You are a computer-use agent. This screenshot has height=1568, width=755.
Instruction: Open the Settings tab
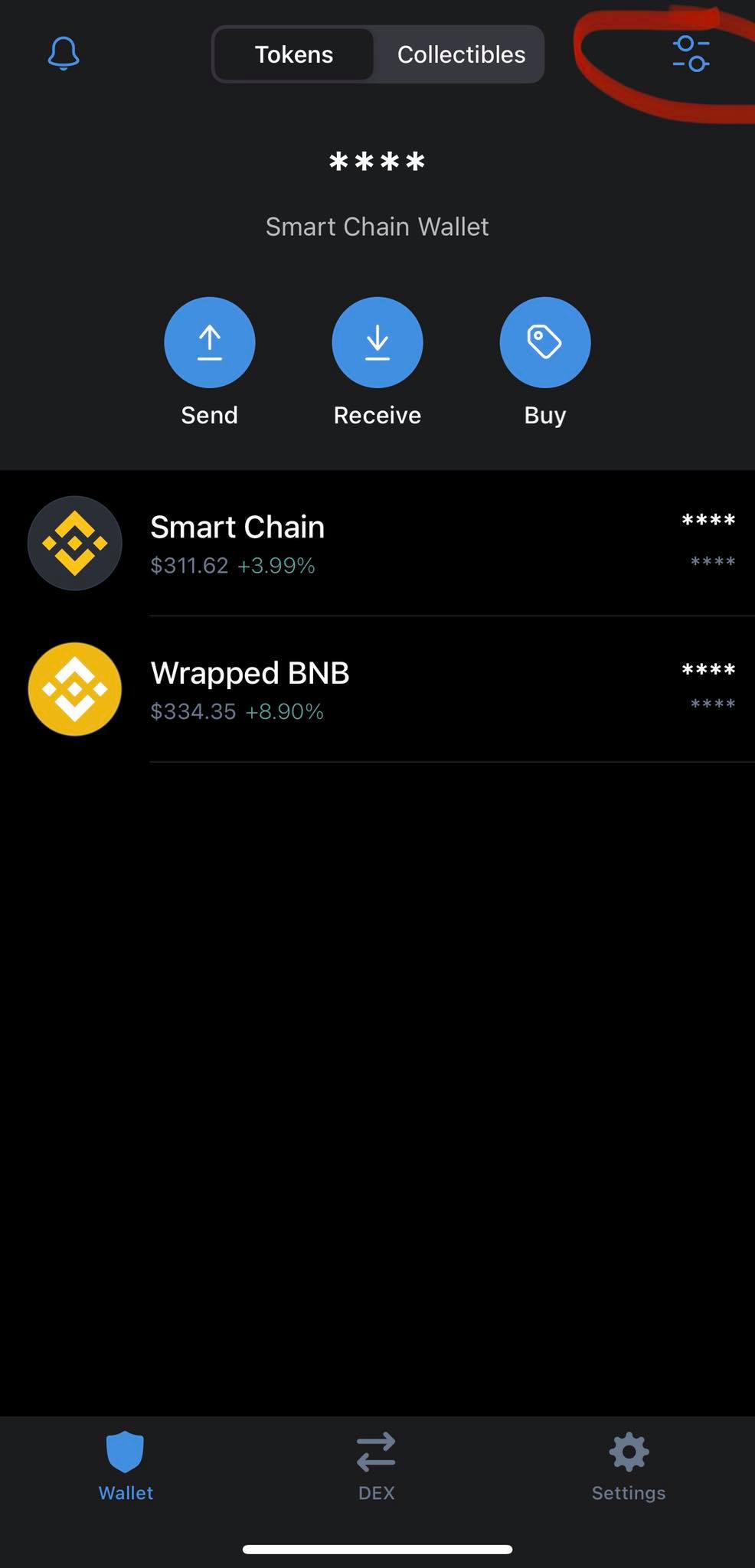[629, 1466]
